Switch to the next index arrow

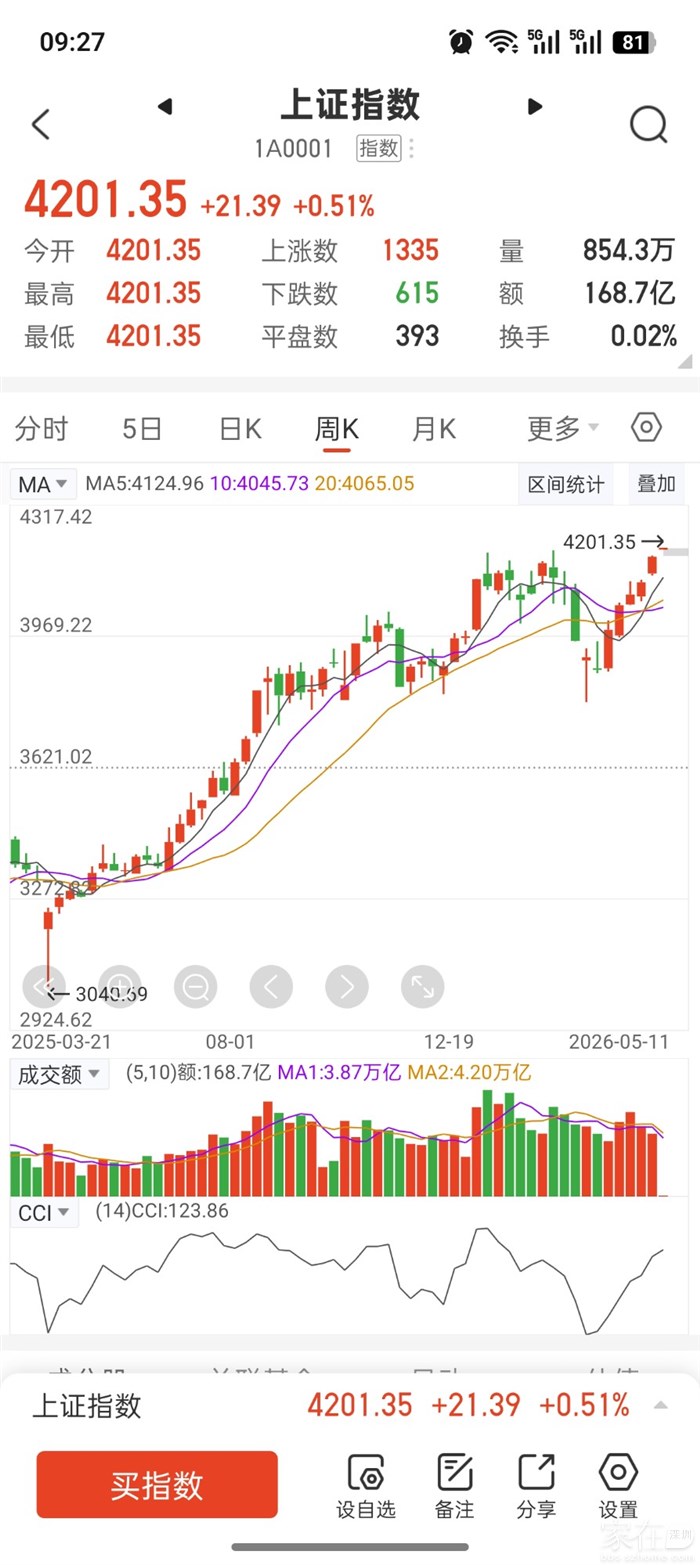pos(535,106)
